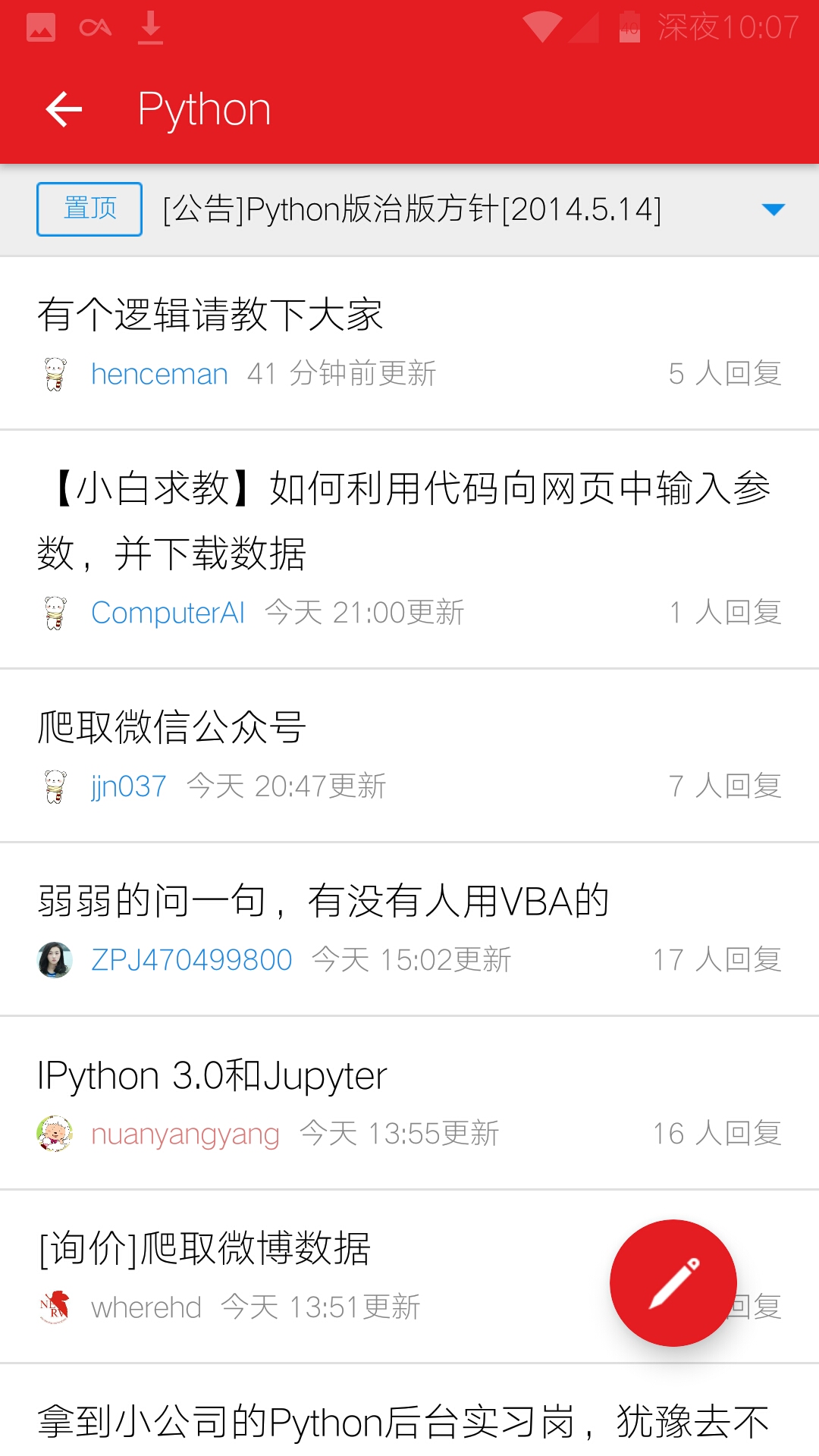Open thread 有个逻辑请教下大家
The height and width of the screenshot is (1456, 819).
click(210, 314)
